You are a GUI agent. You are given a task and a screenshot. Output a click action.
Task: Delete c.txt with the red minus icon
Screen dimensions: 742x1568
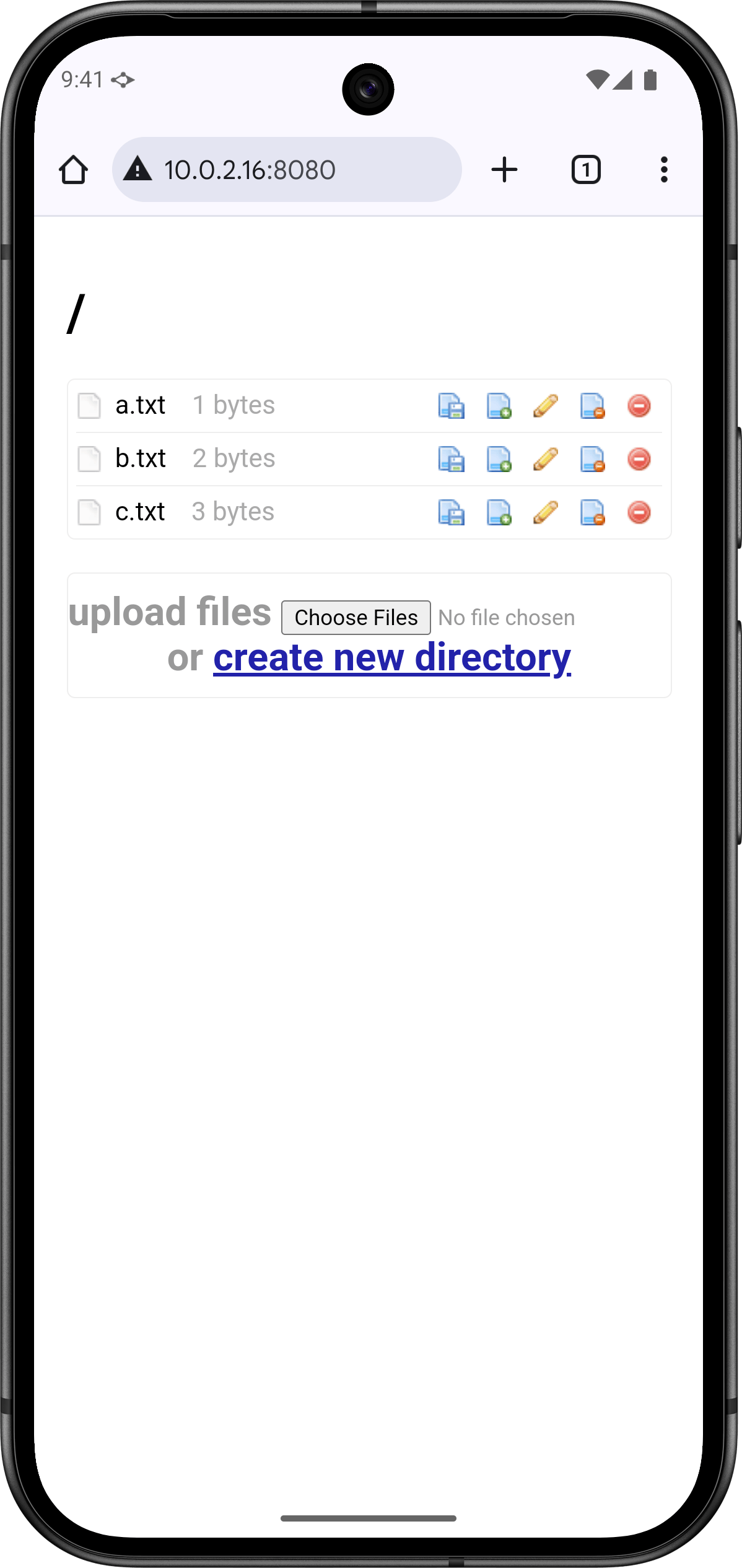639,513
